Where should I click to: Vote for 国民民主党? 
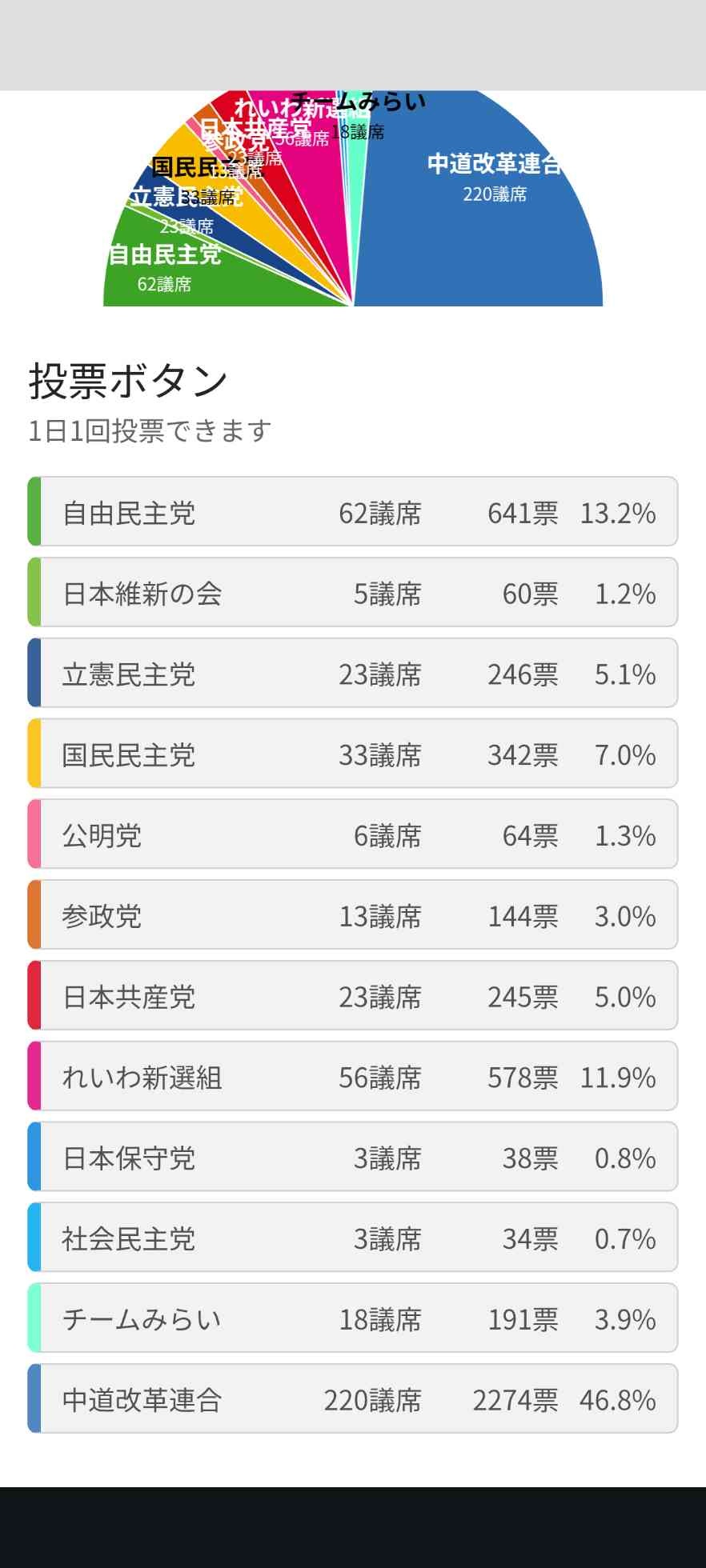coord(353,754)
